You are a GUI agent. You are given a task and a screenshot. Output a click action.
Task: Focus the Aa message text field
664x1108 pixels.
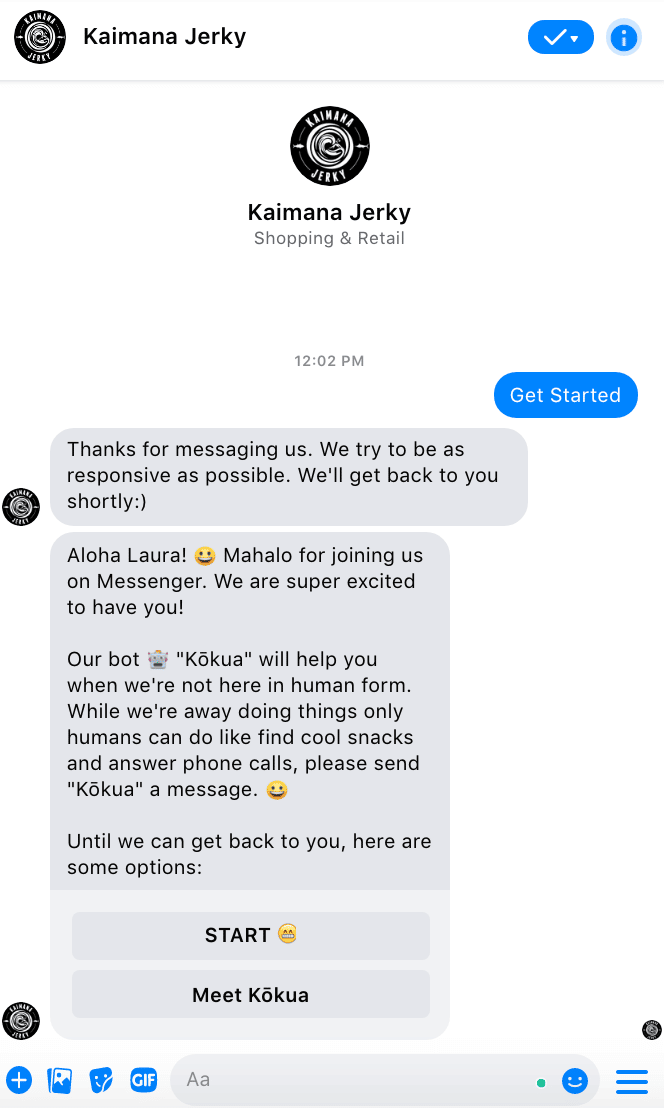[353, 1080]
